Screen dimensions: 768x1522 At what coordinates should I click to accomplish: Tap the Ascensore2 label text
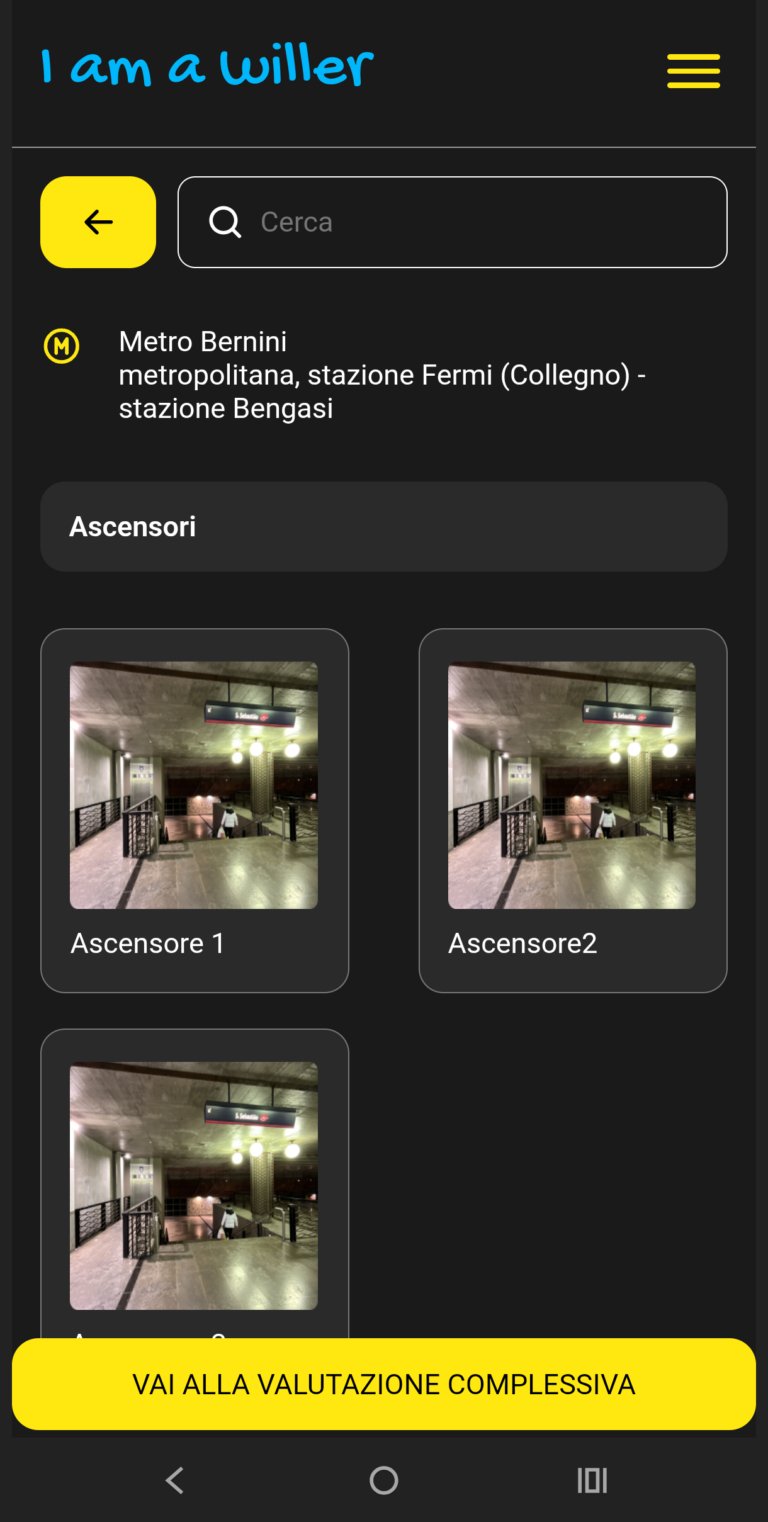[522, 942]
